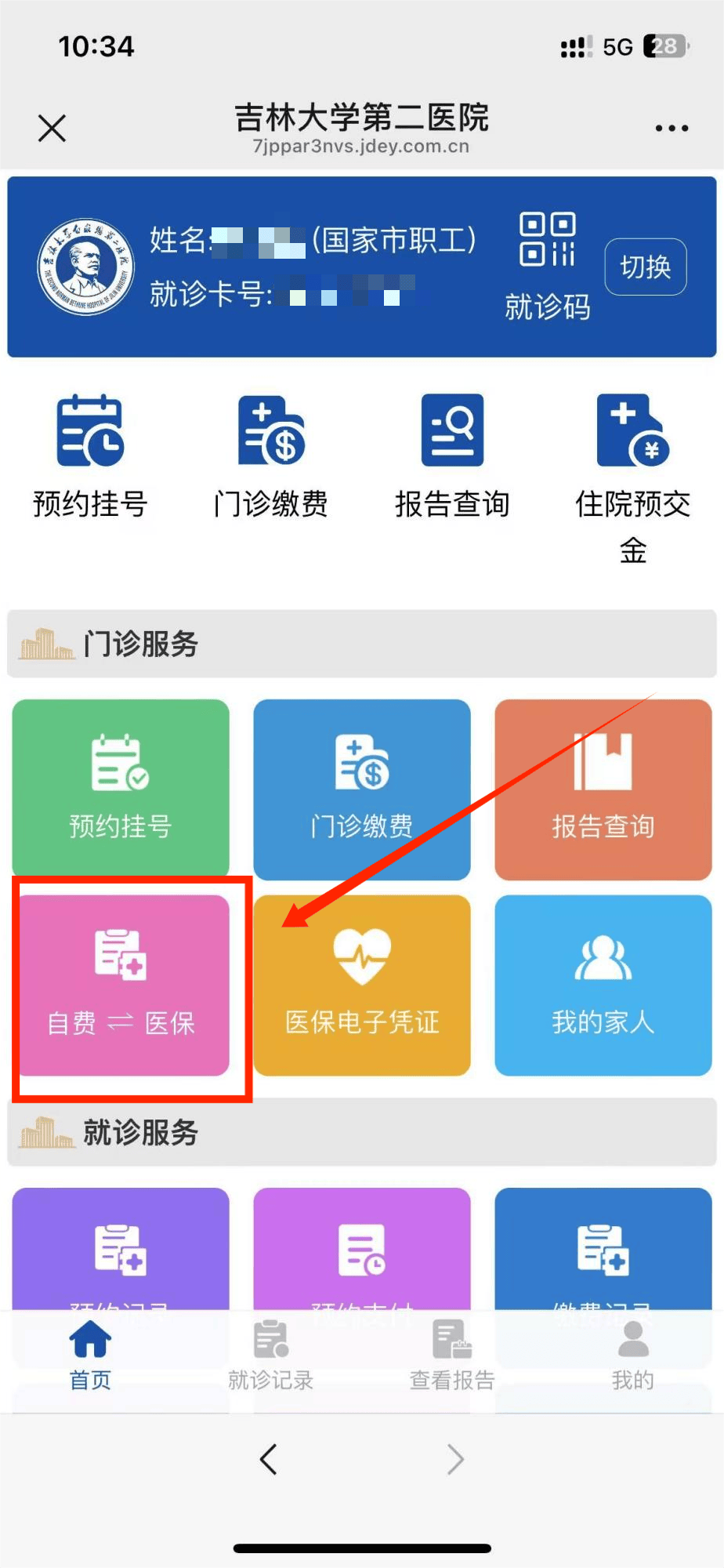
Task: Open the three-dot overflow menu
Action: pyautogui.click(x=672, y=128)
